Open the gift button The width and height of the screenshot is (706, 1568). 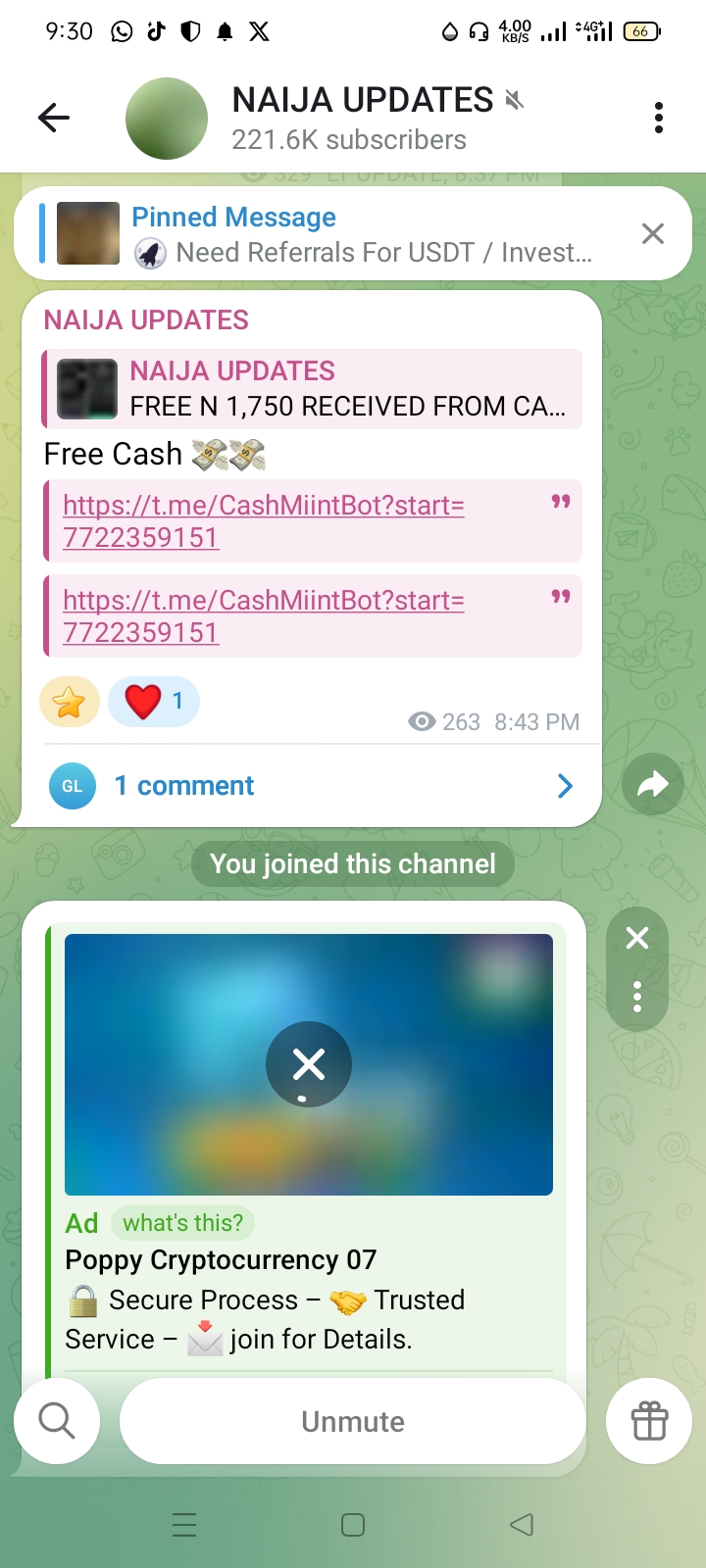tap(649, 1421)
